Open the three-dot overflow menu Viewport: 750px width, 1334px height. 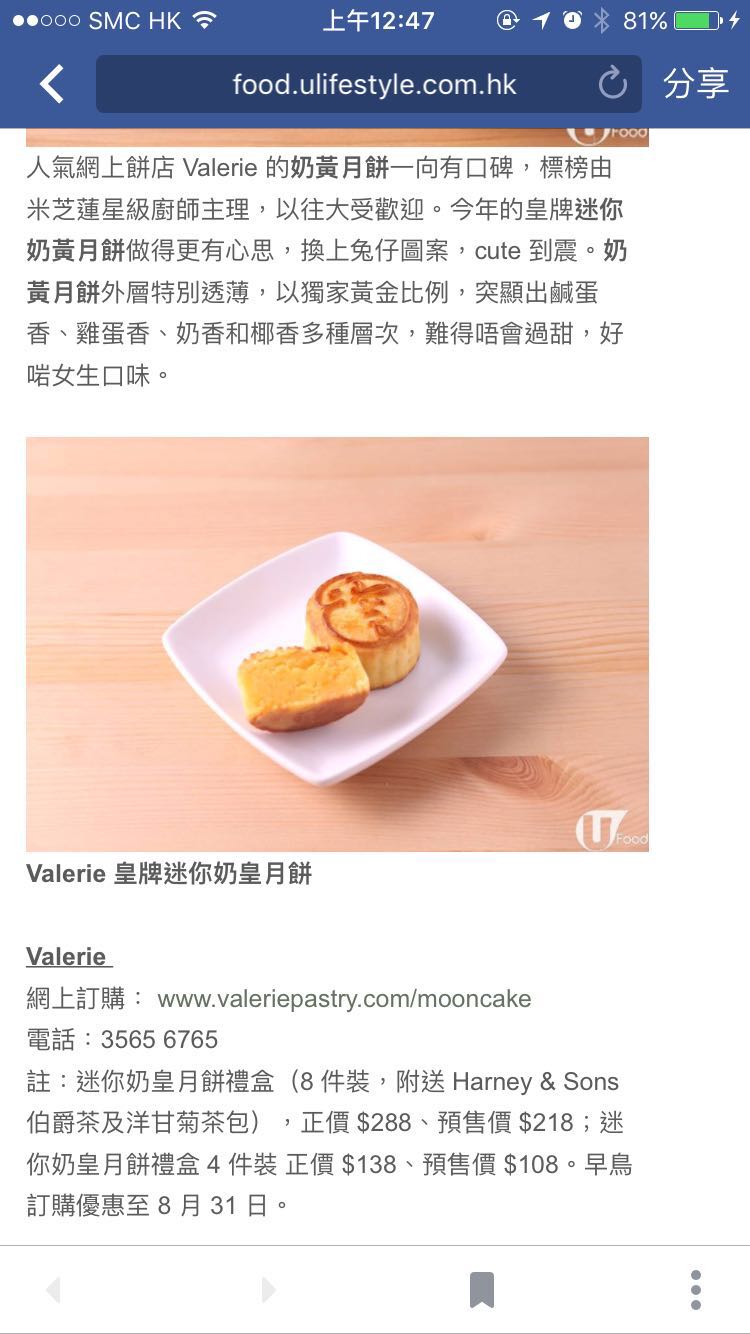coord(696,1290)
